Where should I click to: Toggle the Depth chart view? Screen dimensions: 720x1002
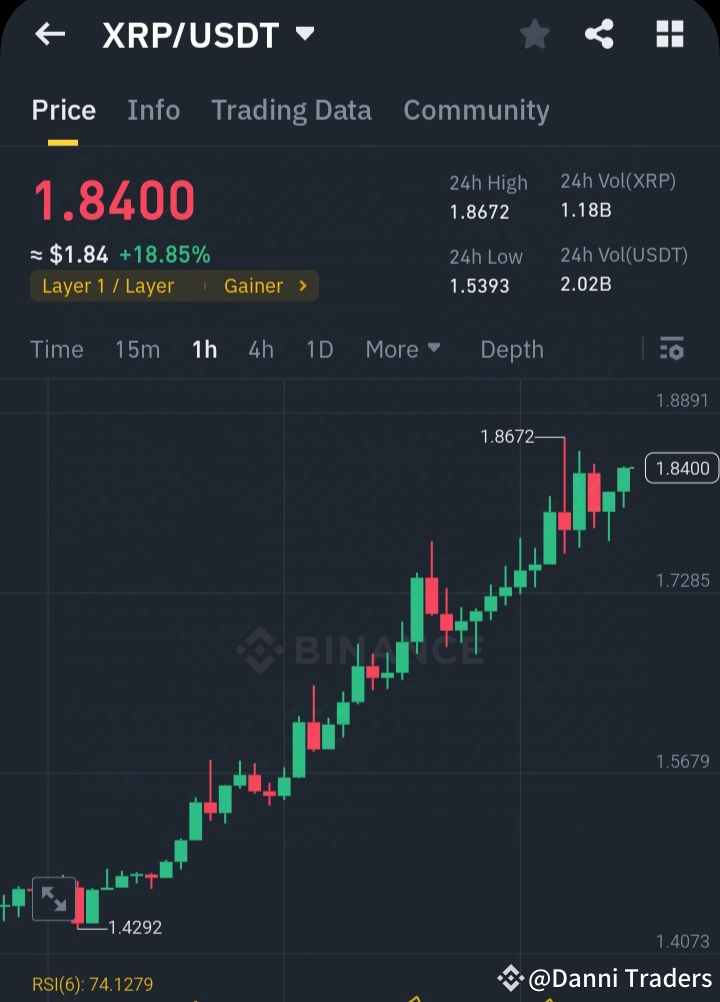coord(511,350)
